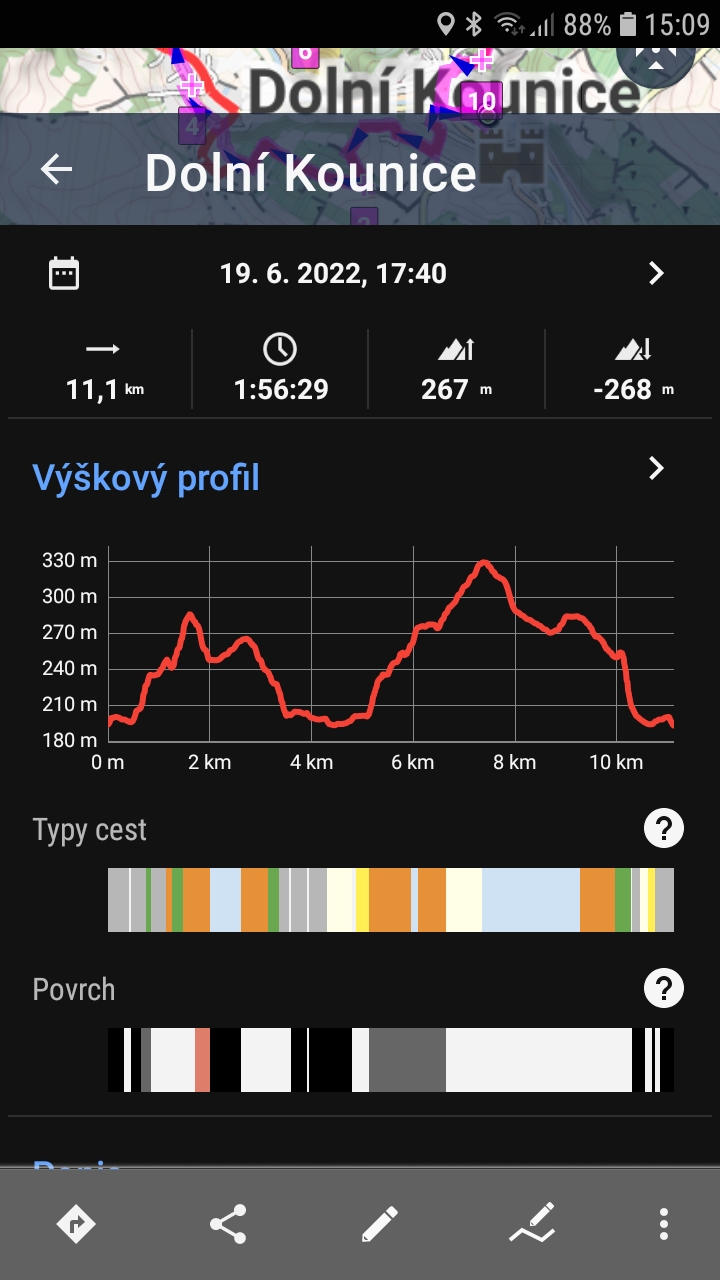Screen dimensions: 720x1280
Task: Show help for Povrch
Action: pyautogui.click(x=663, y=989)
